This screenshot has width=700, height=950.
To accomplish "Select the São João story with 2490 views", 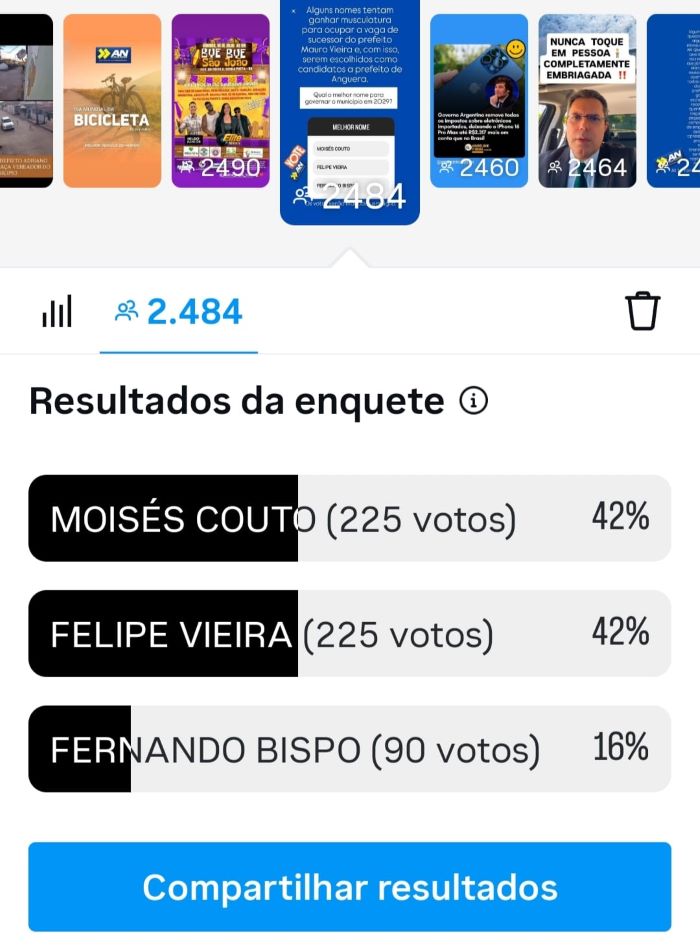I will [x=220, y=100].
